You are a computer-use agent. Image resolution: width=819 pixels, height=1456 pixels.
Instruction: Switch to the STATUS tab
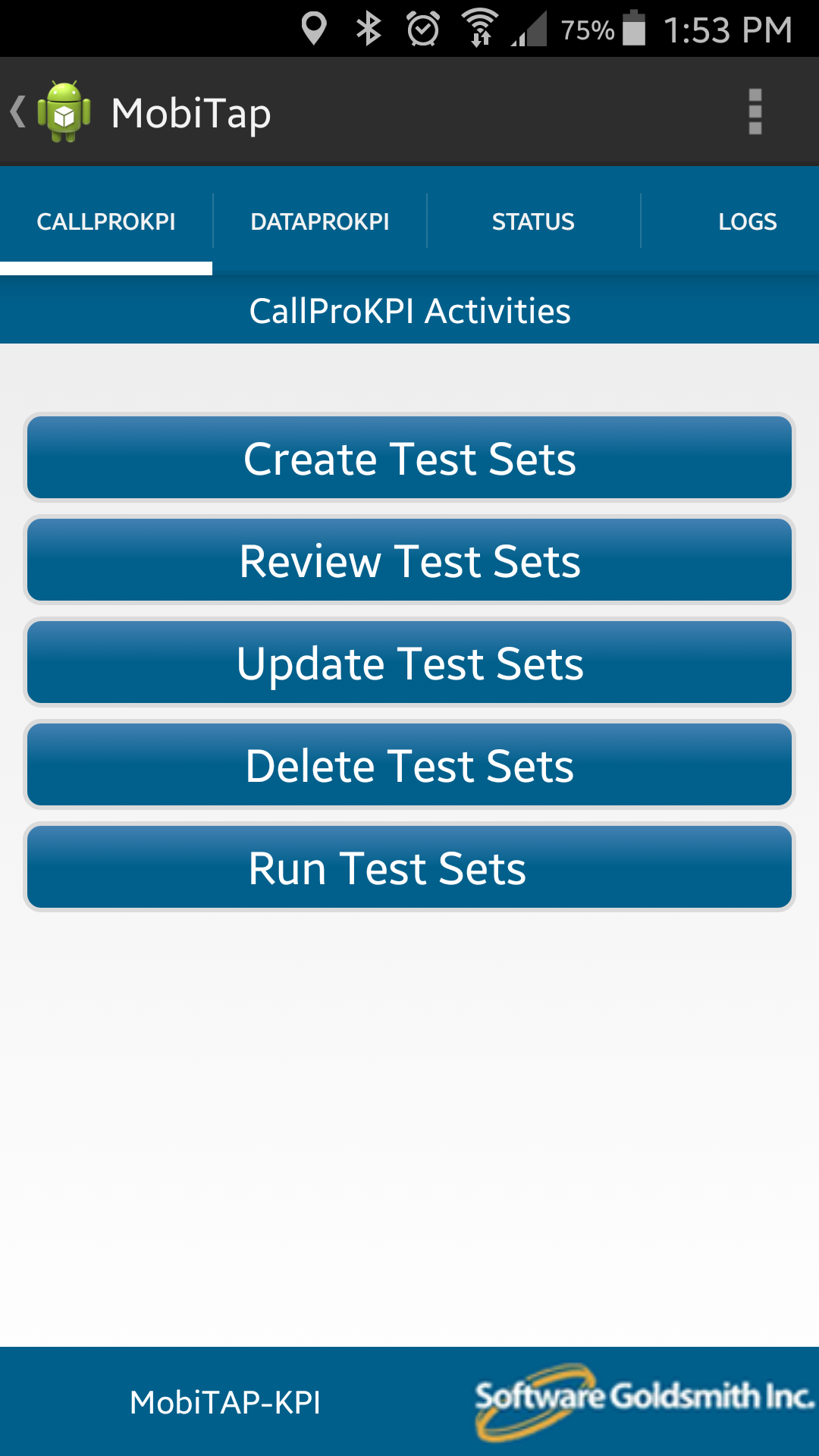[533, 221]
